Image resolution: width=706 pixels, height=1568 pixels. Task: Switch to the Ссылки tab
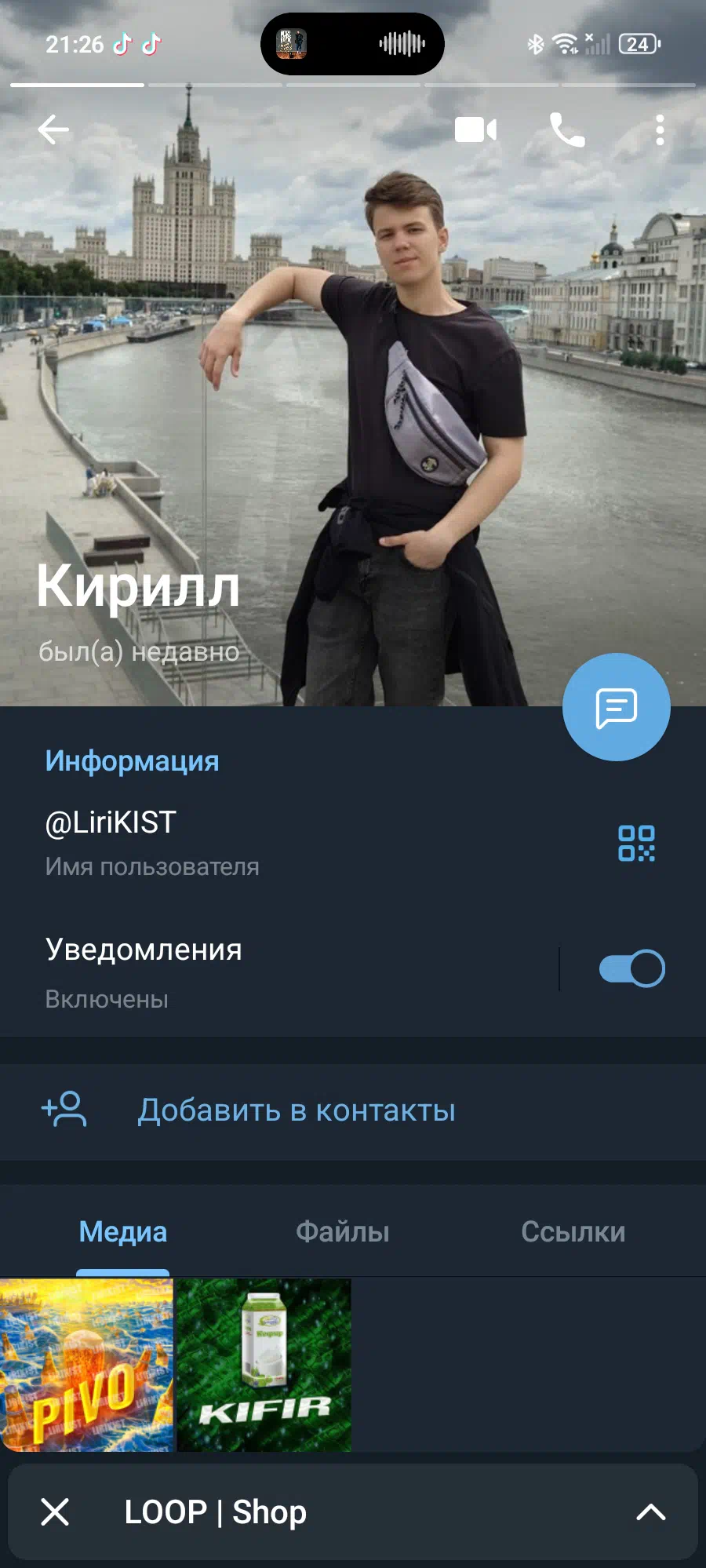573,1231
